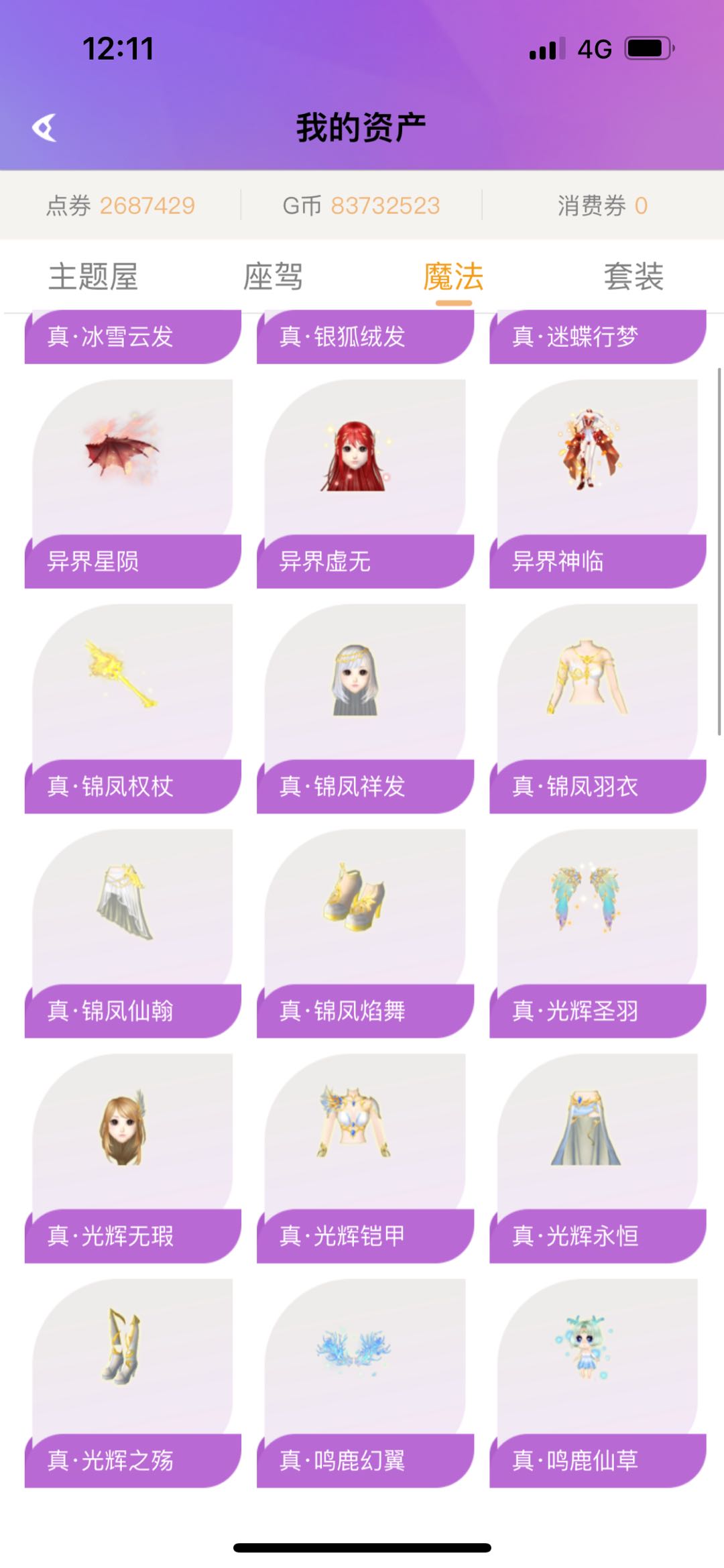The width and height of the screenshot is (724, 1568).
Task: Select the 真·锦凤仙翰 item
Action: tap(133, 933)
